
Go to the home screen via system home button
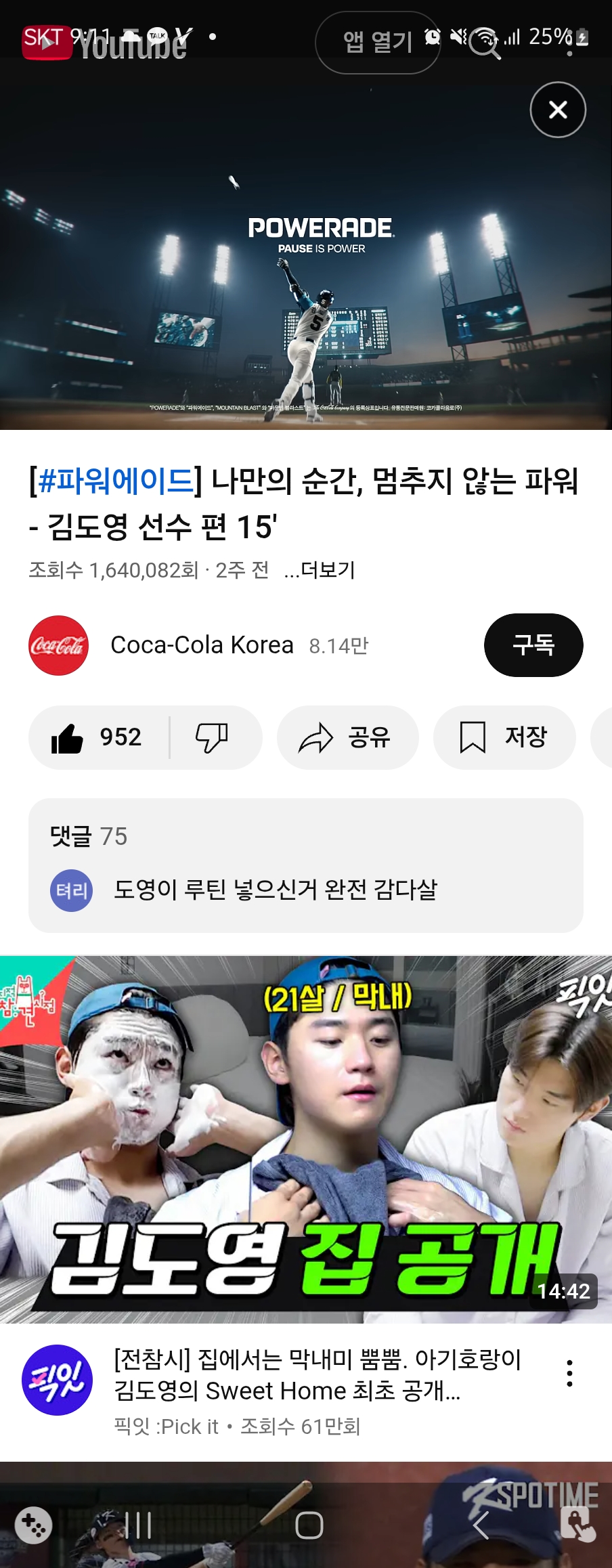pos(309,1526)
